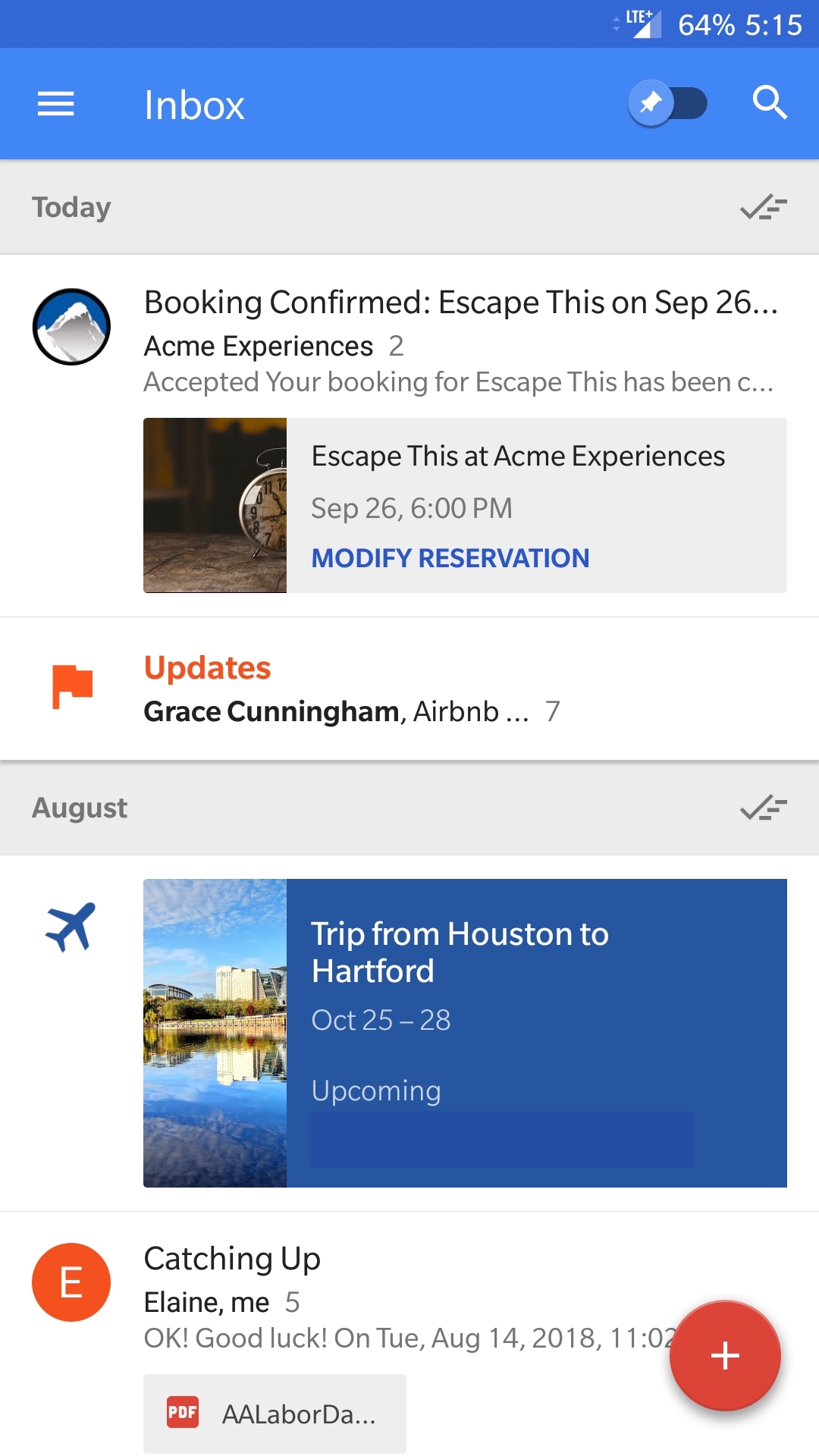Viewport: 819px width, 1456px height.
Task: Compose a new email
Action: pyautogui.click(x=725, y=1355)
